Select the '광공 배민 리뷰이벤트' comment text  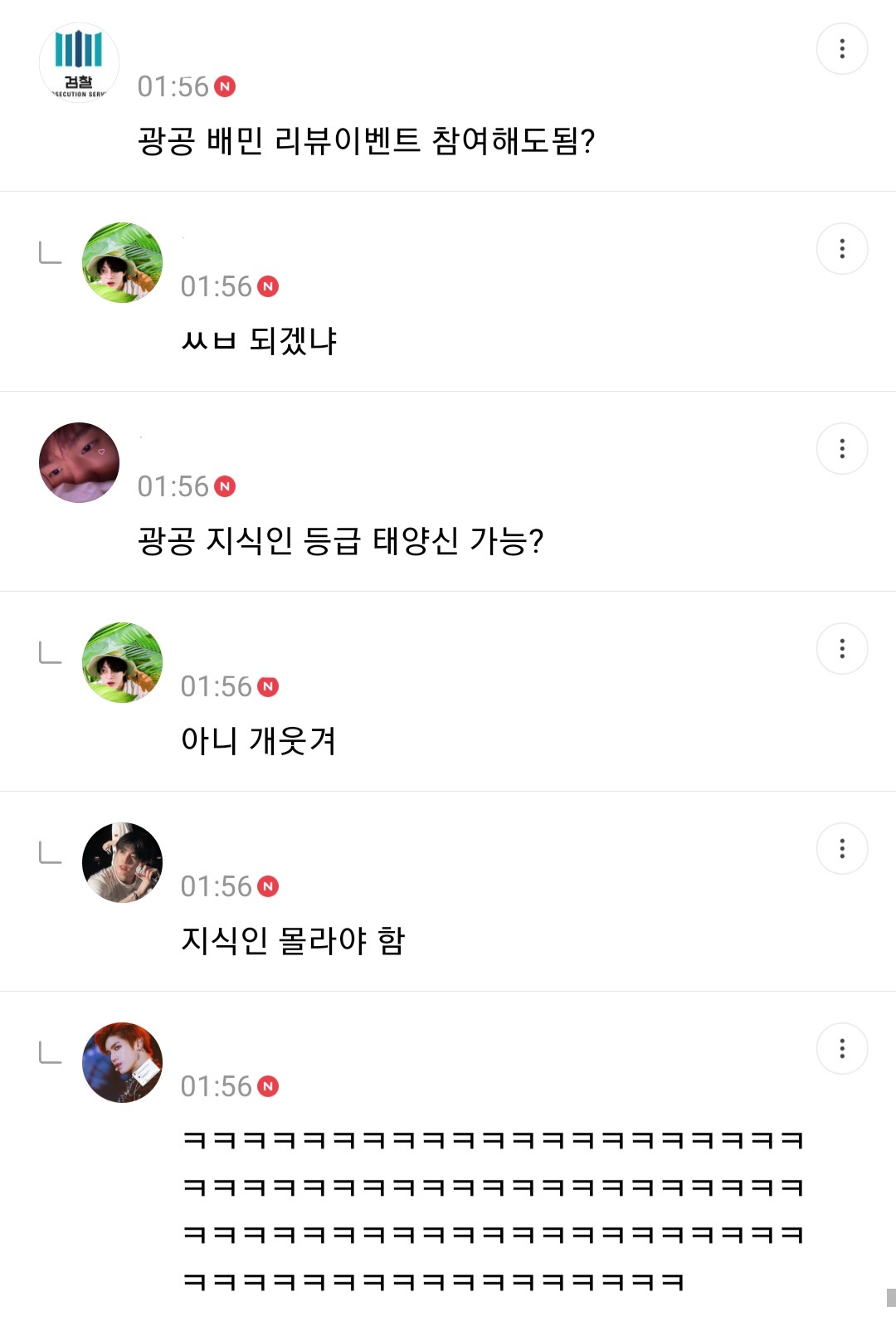pyautogui.click(x=368, y=141)
